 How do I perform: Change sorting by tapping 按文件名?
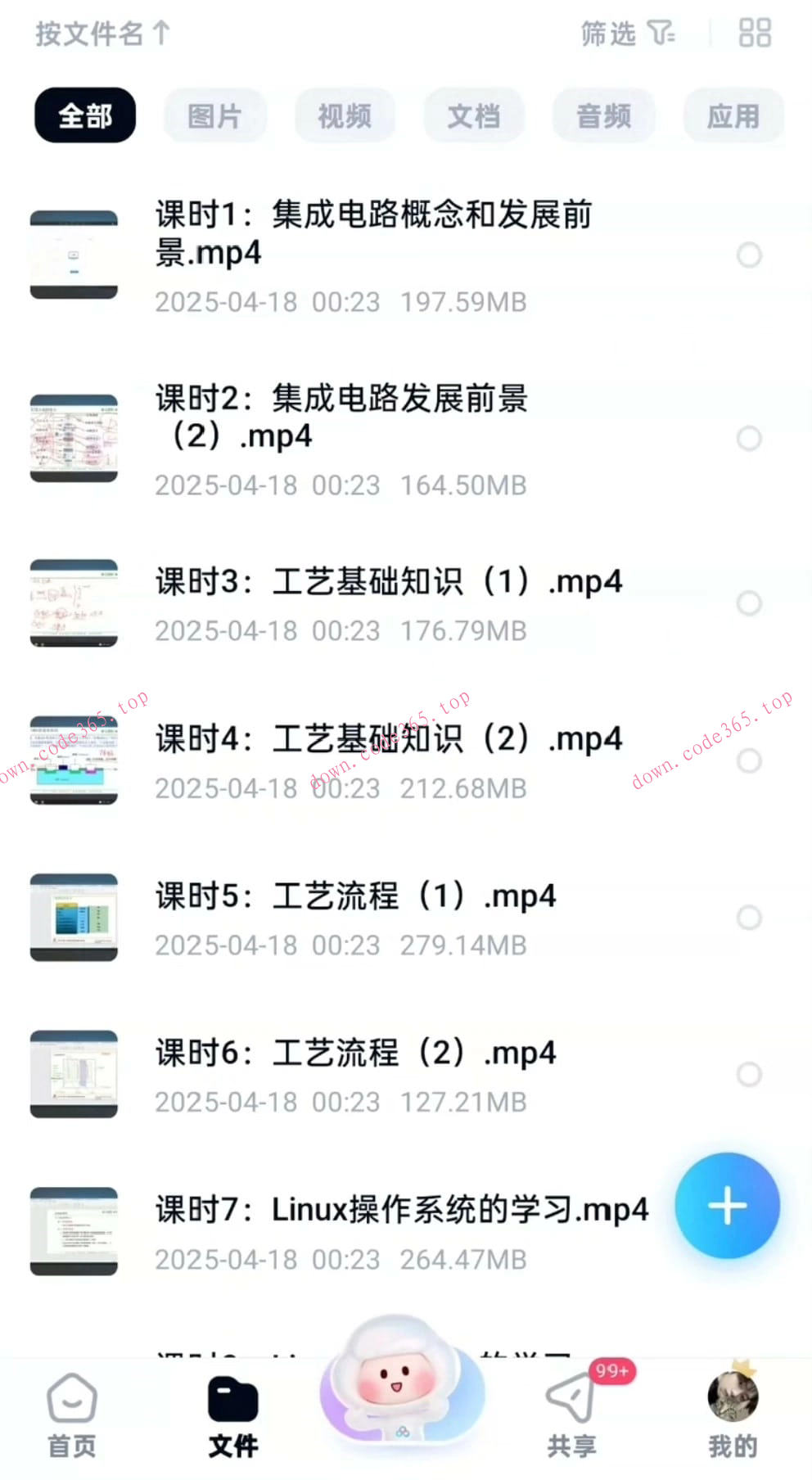[x=90, y=34]
